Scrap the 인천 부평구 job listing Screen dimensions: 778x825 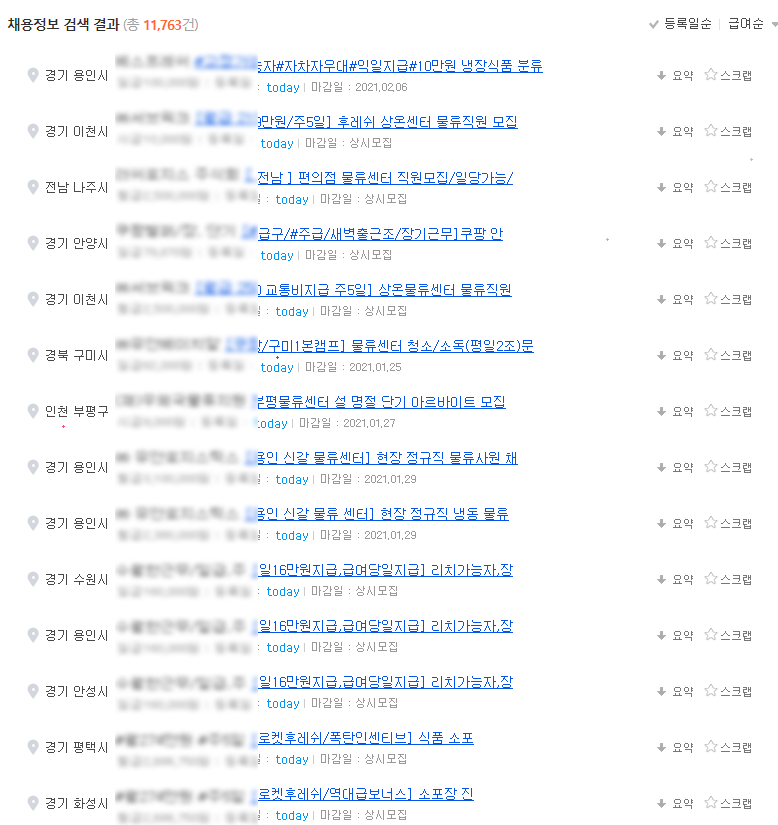pos(729,411)
